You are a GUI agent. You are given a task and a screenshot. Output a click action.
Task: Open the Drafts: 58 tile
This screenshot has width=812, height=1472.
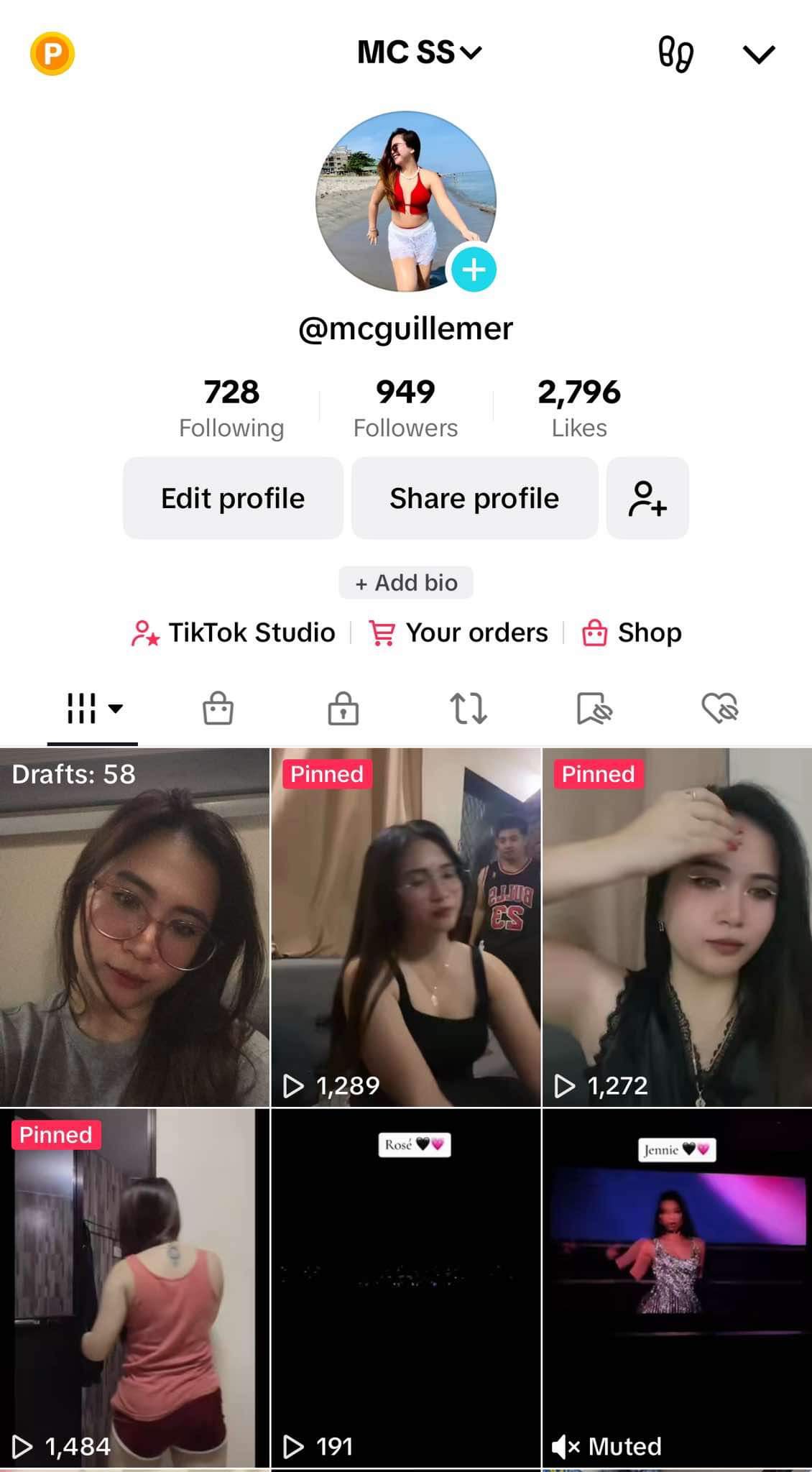click(134, 927)
